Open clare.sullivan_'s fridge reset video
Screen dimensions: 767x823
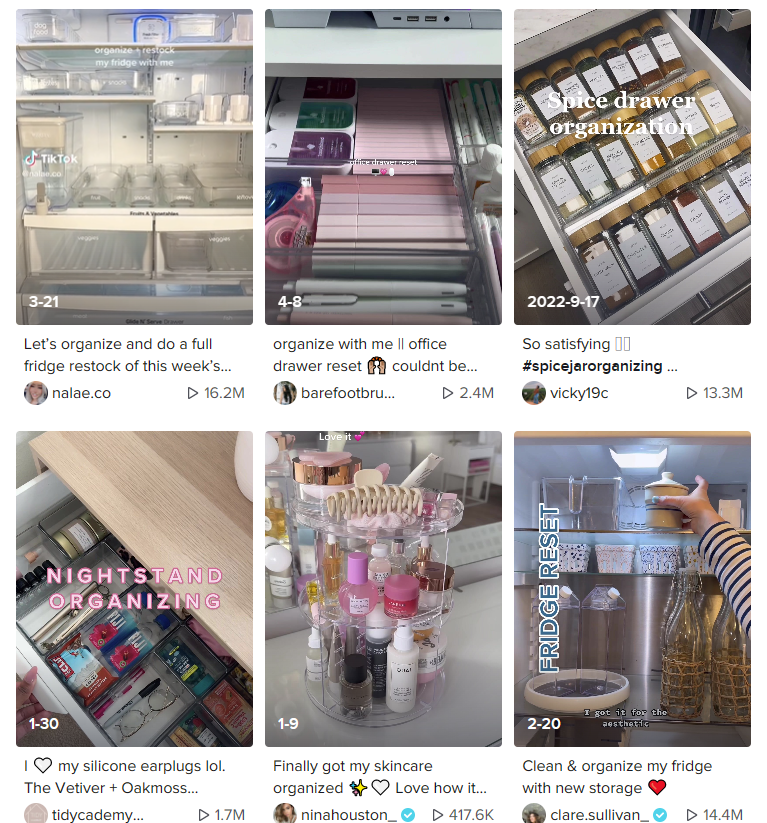[x=632, y=589]
